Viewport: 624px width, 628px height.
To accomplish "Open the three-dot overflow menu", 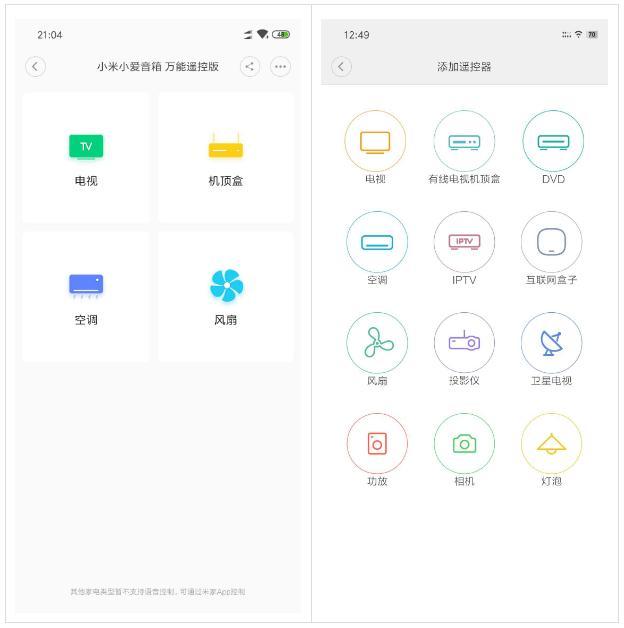I will click(x=281, y=67).
